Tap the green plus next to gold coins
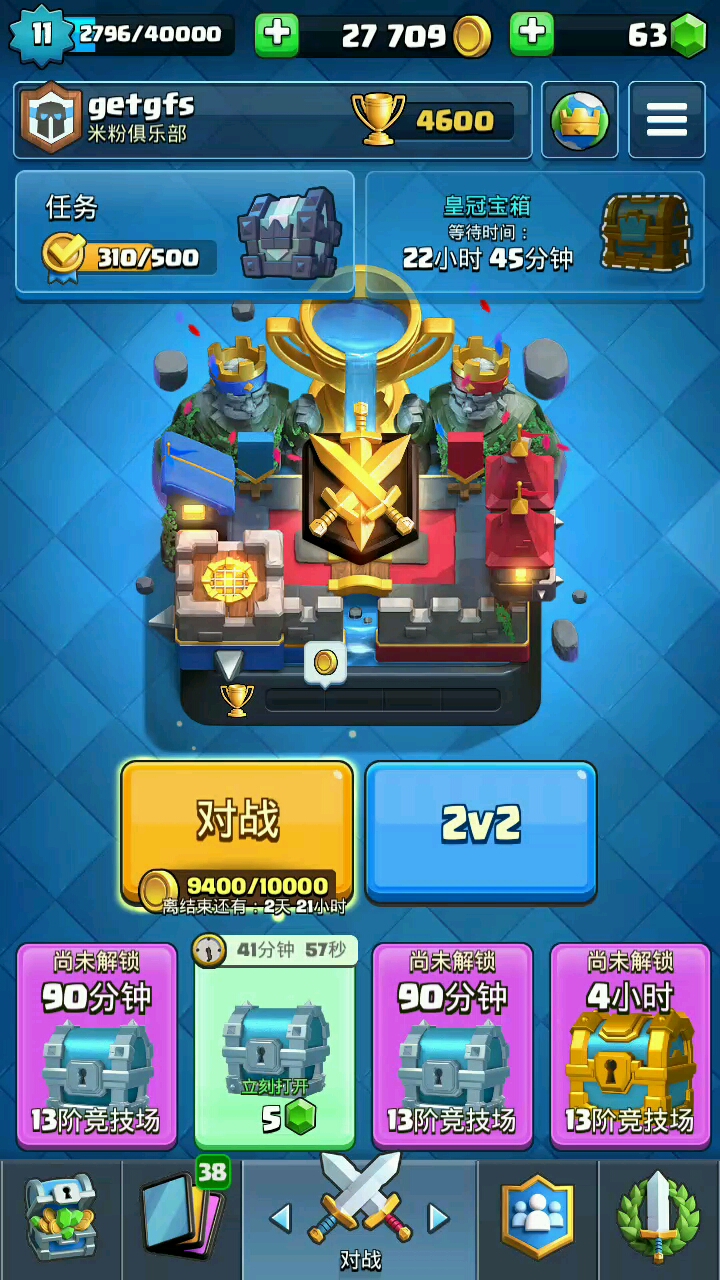Screen dimensions: 720x1280 277,35
